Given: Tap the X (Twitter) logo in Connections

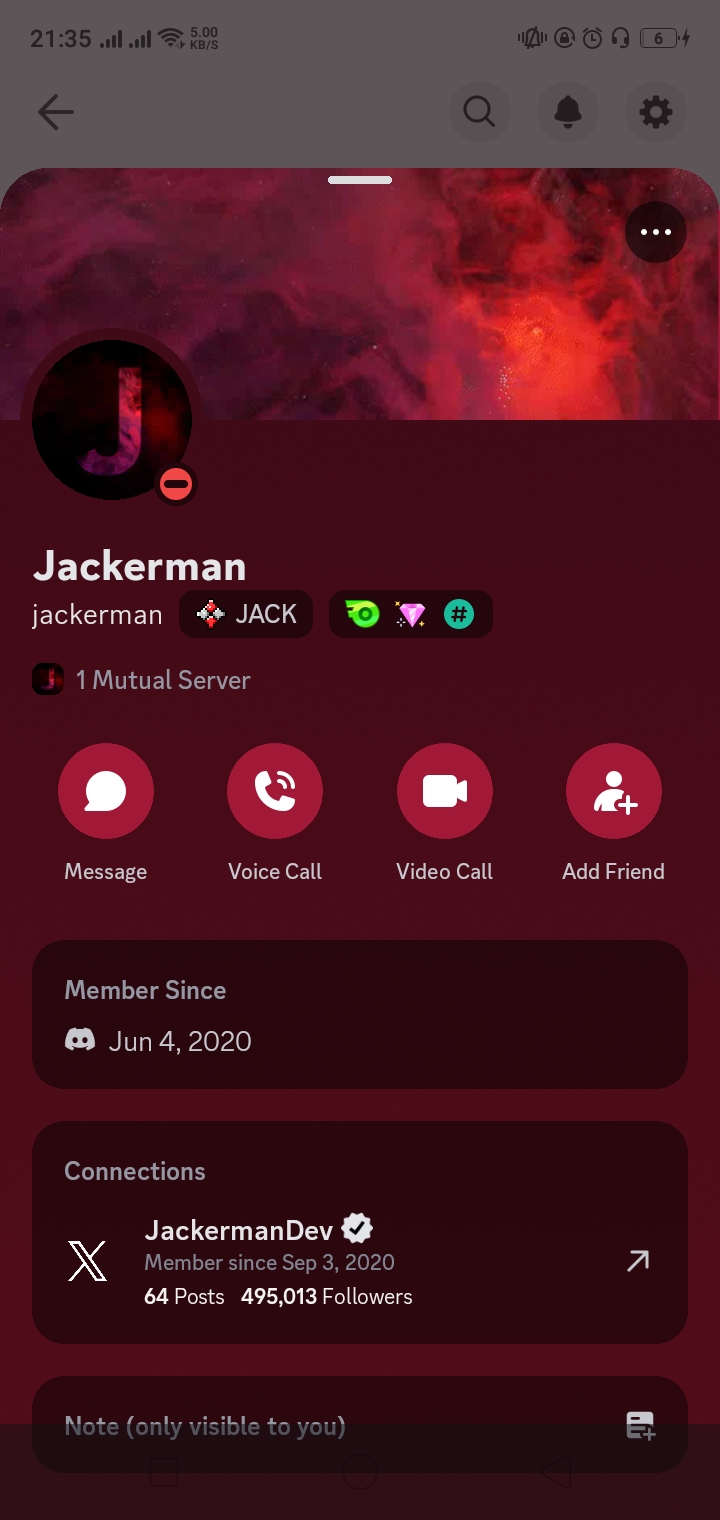Looking at the screenshot, I should point(88,1261).
